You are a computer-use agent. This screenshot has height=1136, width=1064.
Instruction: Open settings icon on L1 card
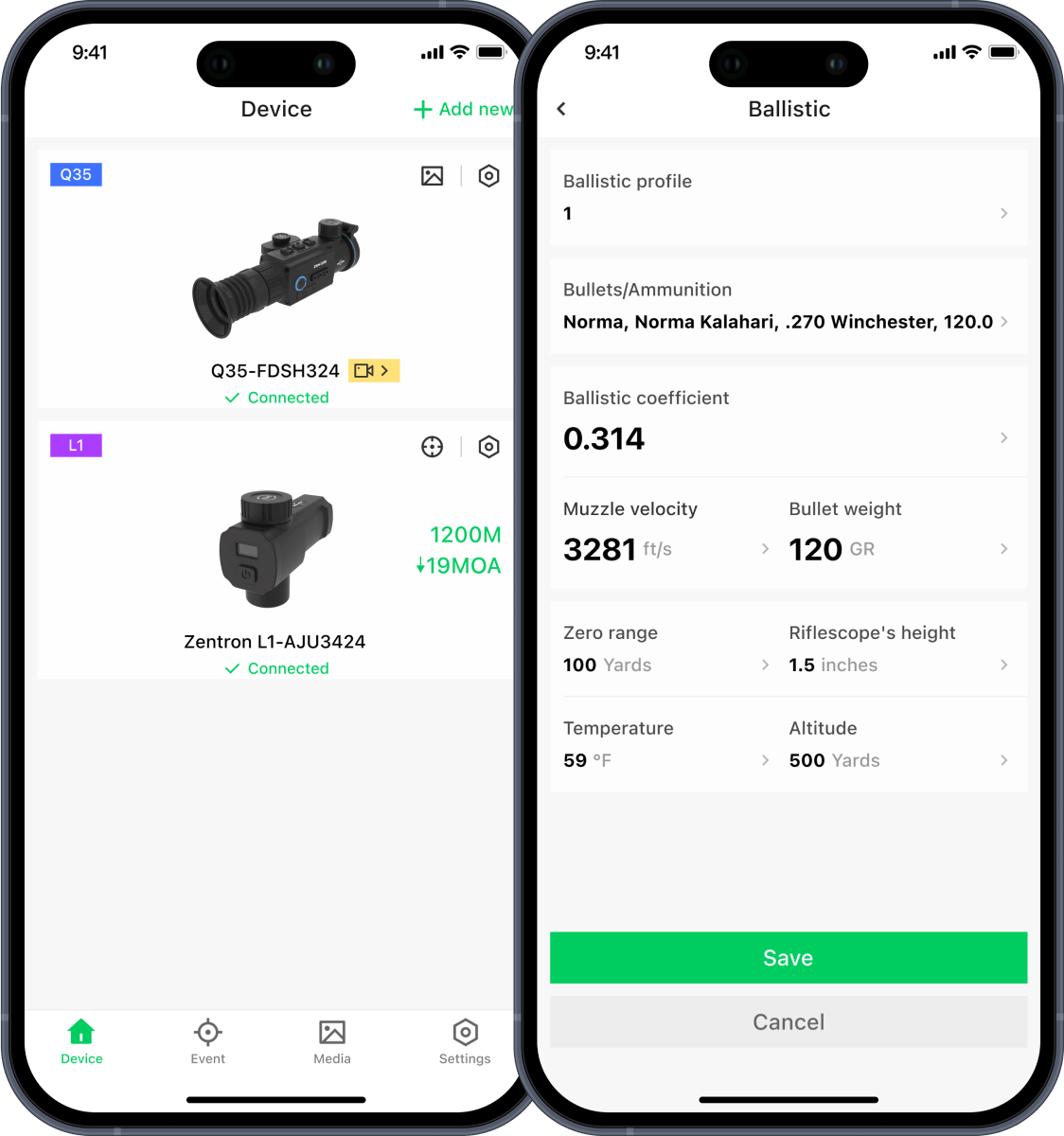tap(488, 447)
